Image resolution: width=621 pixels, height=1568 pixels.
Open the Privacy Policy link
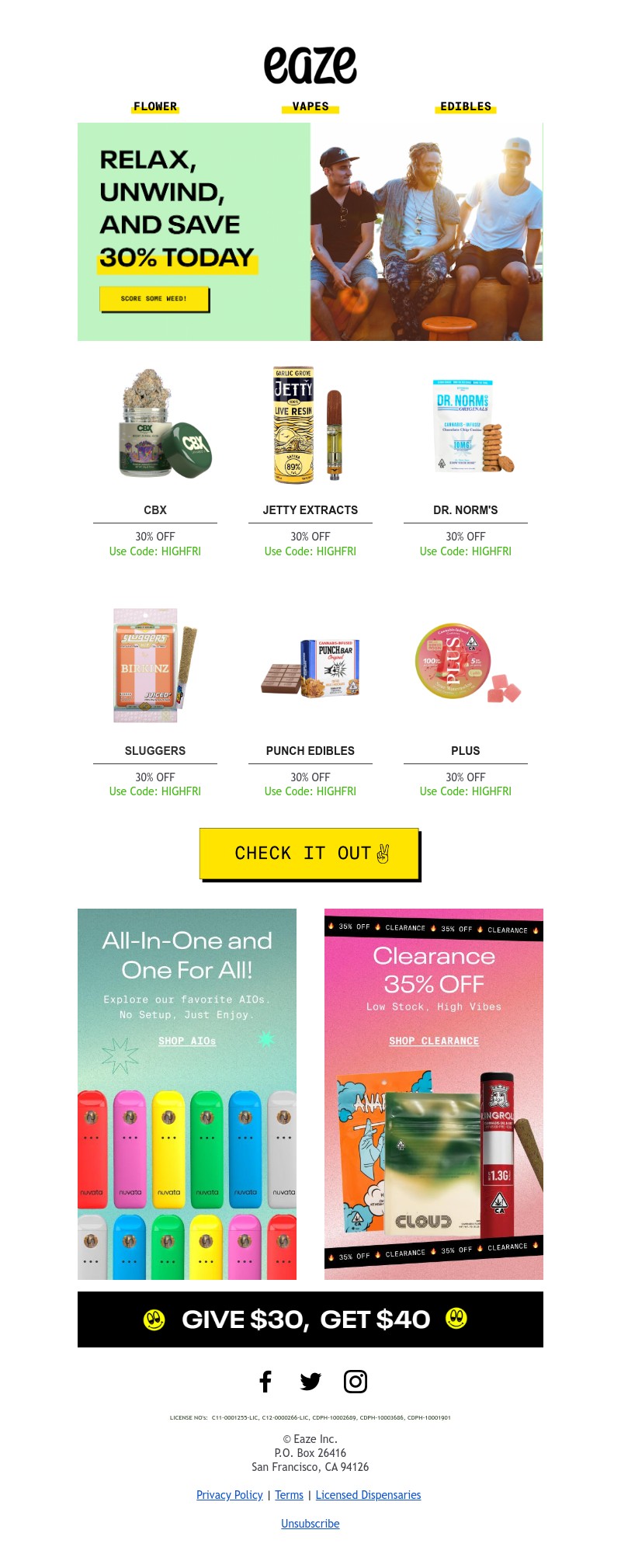[230, 1494]
